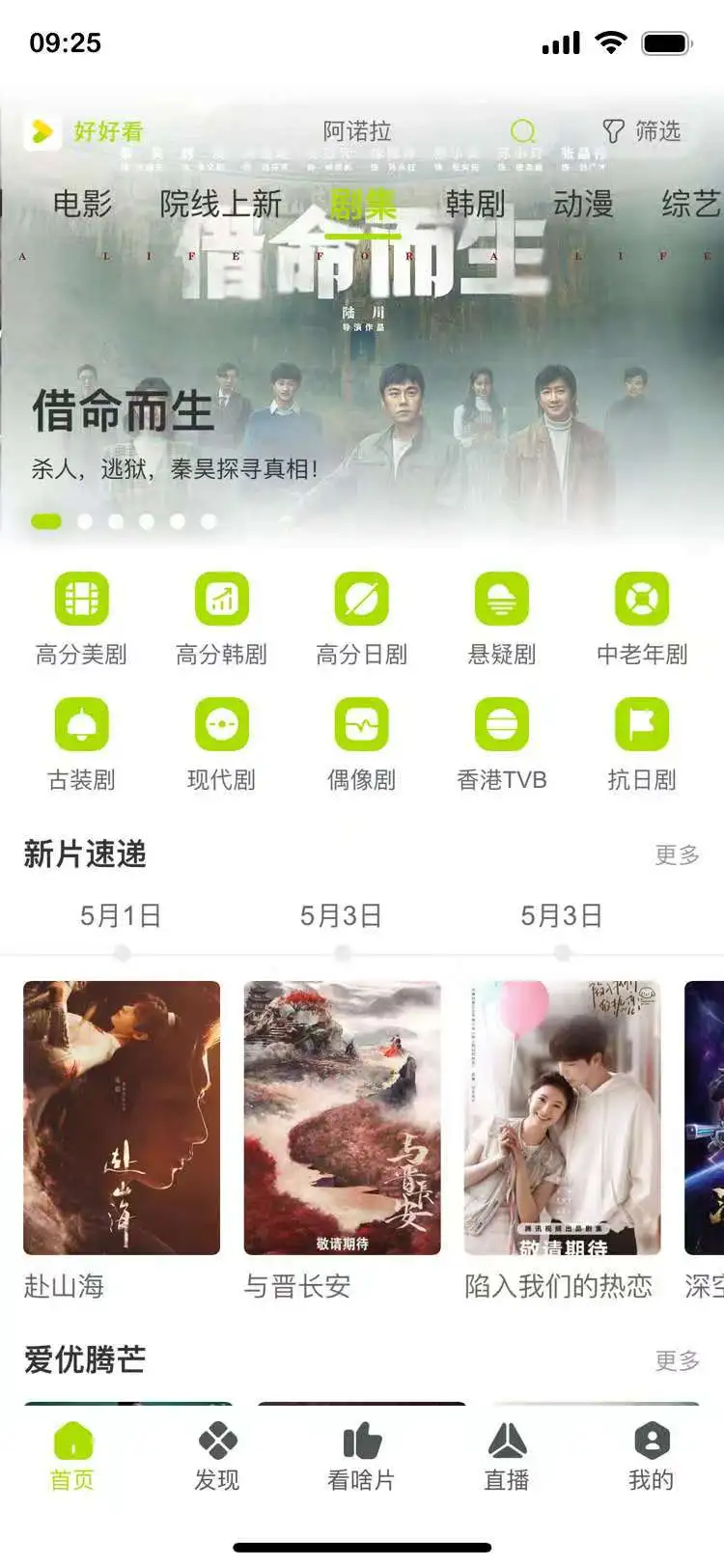
Task: Switch to the 电影 tab
Action: coord(82,204)
